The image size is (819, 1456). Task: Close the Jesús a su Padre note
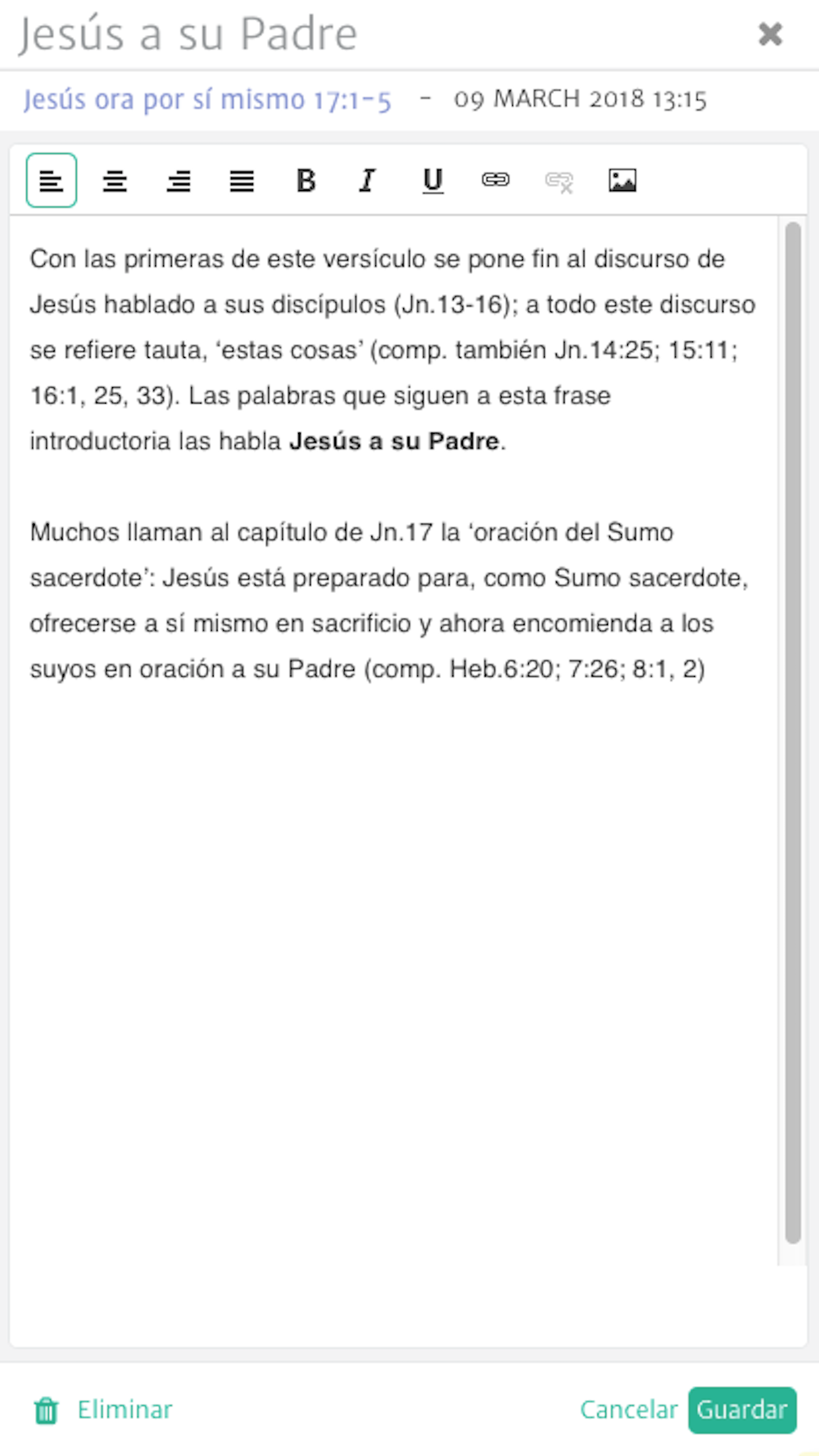(770, 34)
